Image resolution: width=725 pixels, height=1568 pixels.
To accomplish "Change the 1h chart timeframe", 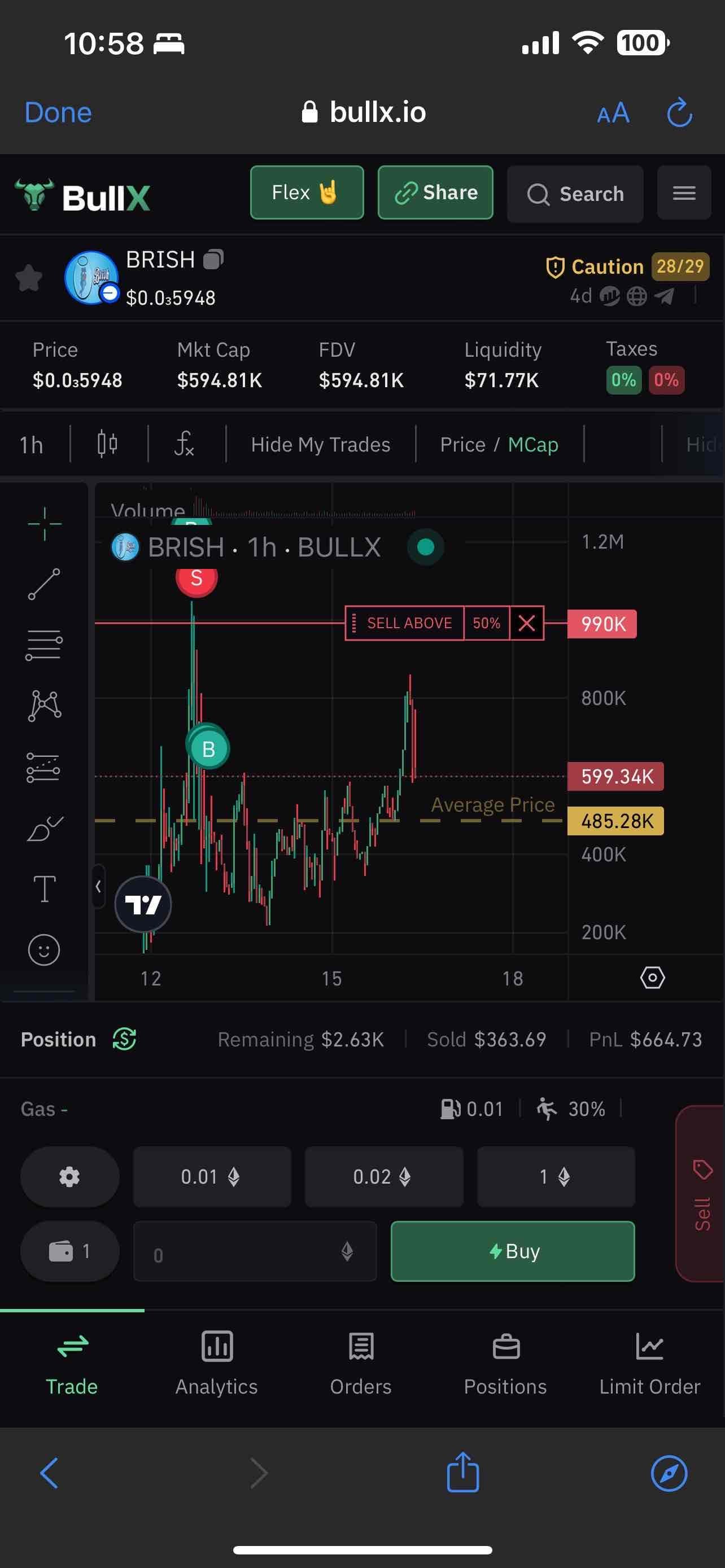I will point(31,445).
